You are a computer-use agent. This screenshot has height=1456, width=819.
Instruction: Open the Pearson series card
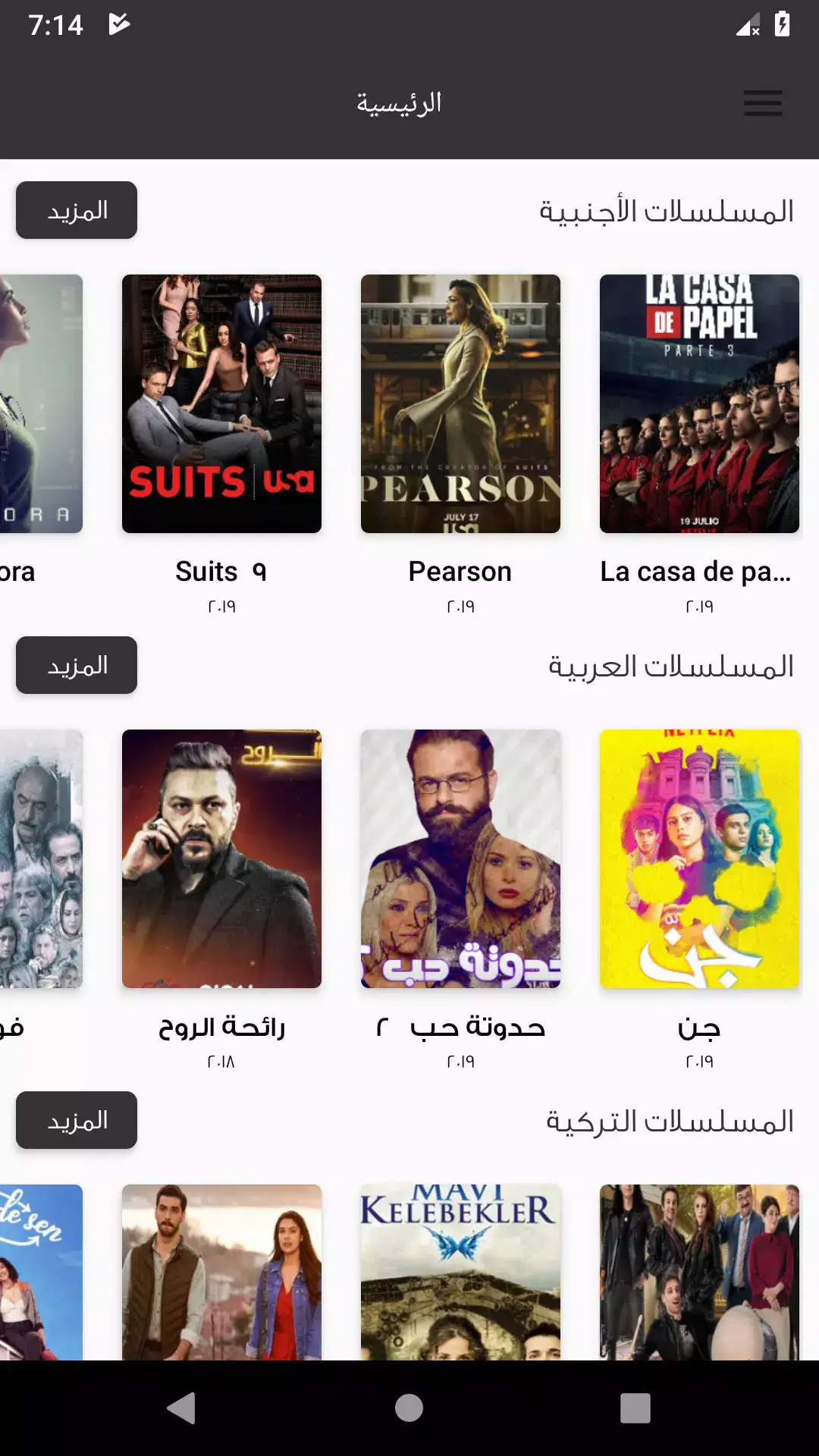[460, 403]
